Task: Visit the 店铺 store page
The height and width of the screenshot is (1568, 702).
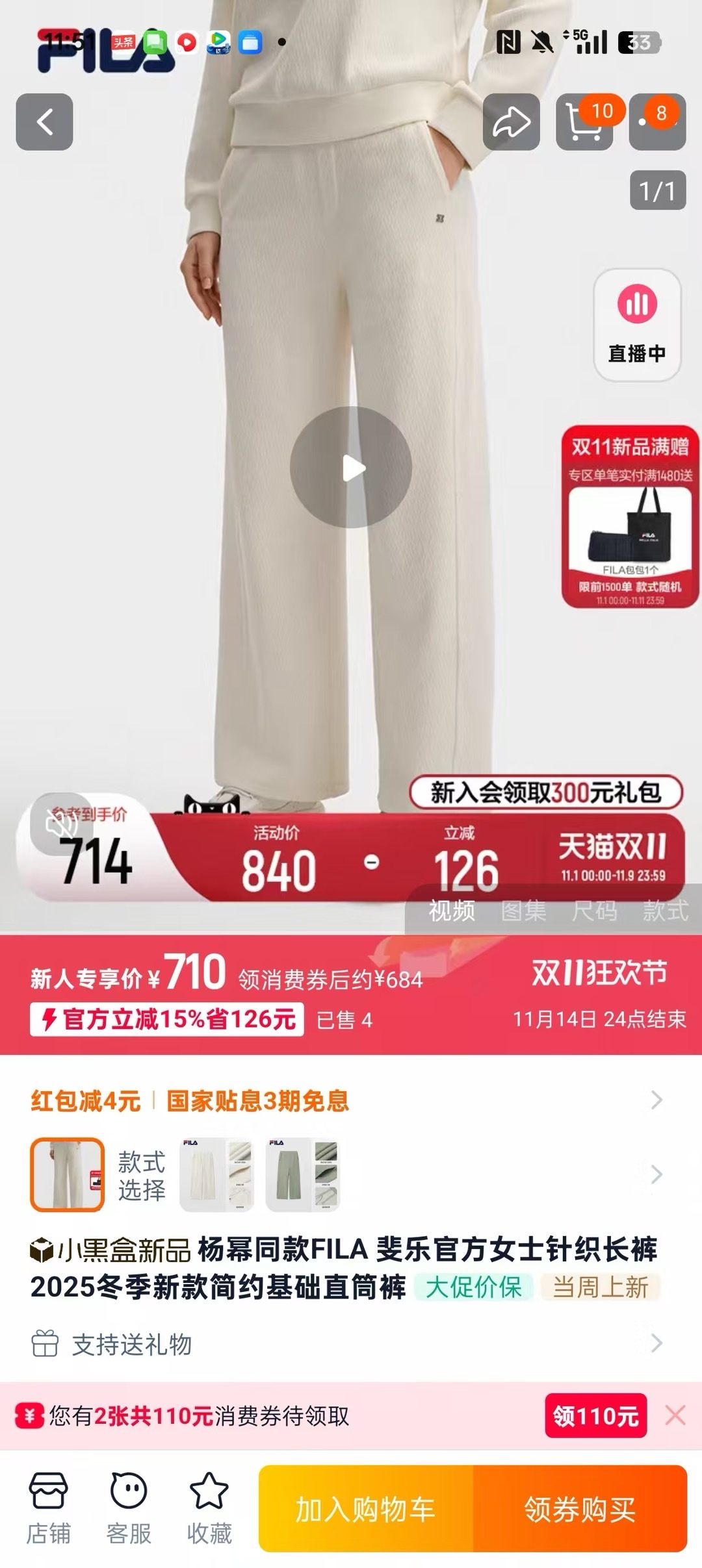Action: pyautogui.click(x=48, y=1508)
